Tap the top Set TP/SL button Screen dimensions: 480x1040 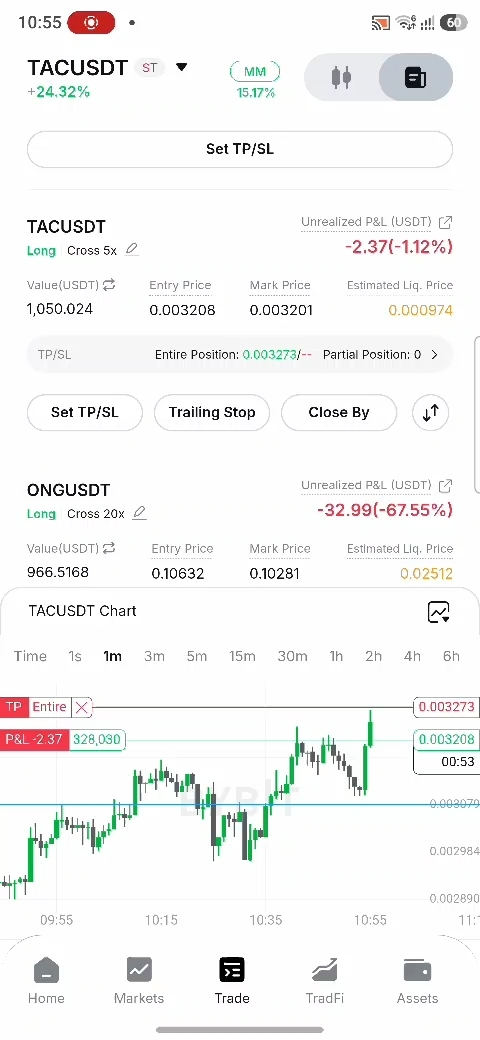coord(240,149)
